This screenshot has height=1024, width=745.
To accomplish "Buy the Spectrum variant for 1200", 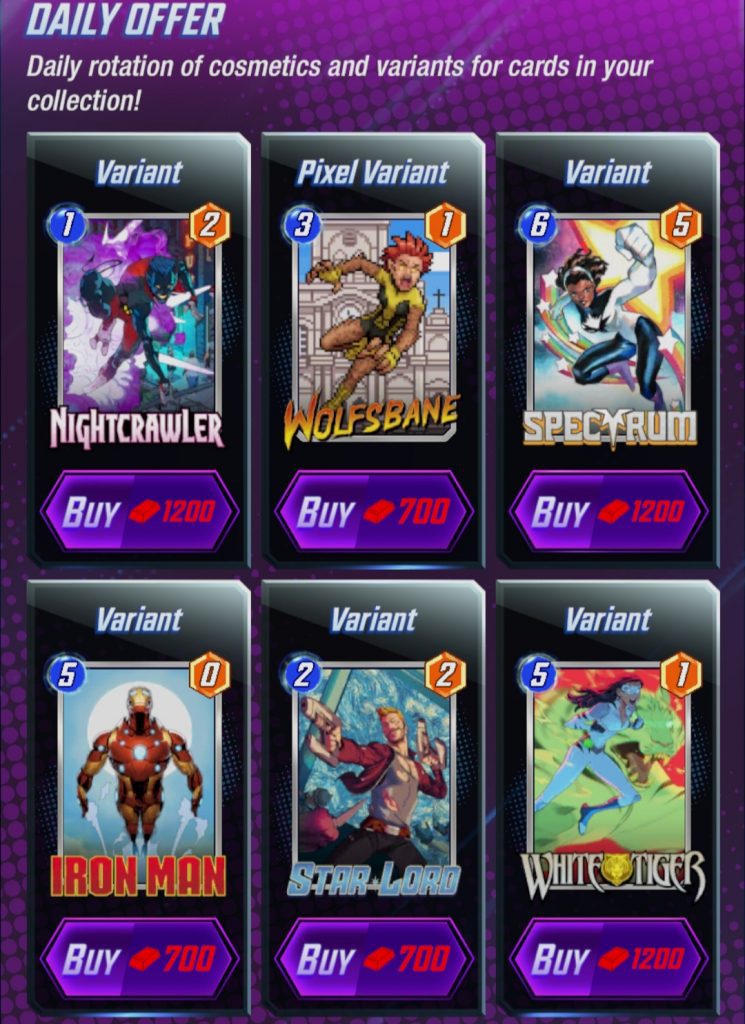I will click(x=608, y=513).
